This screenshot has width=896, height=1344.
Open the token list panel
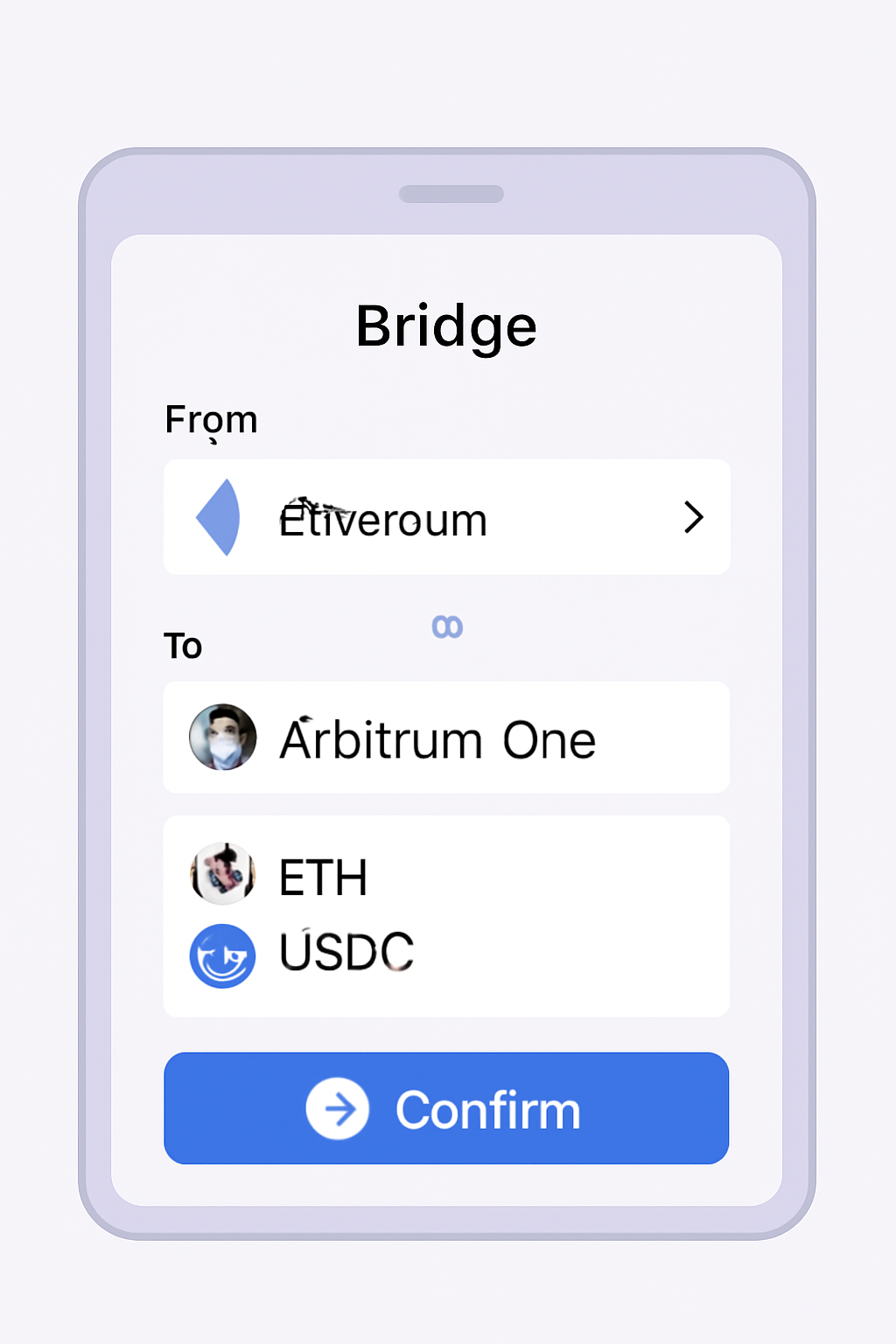(x=446, y=915)
